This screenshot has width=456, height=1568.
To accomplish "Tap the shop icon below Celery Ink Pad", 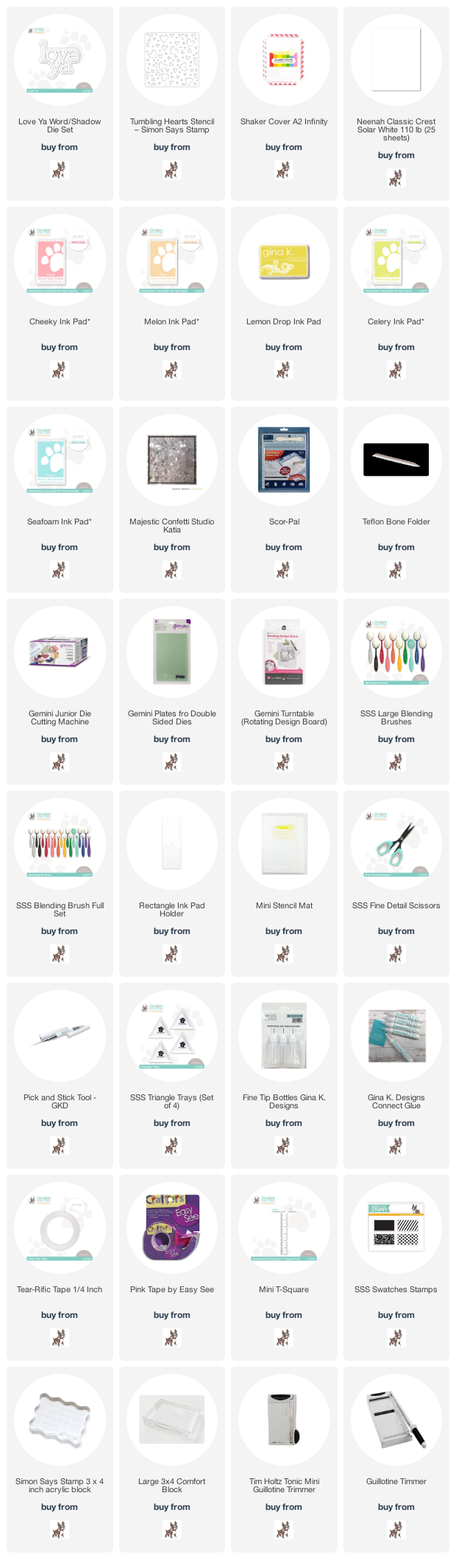I will [396, 371].
